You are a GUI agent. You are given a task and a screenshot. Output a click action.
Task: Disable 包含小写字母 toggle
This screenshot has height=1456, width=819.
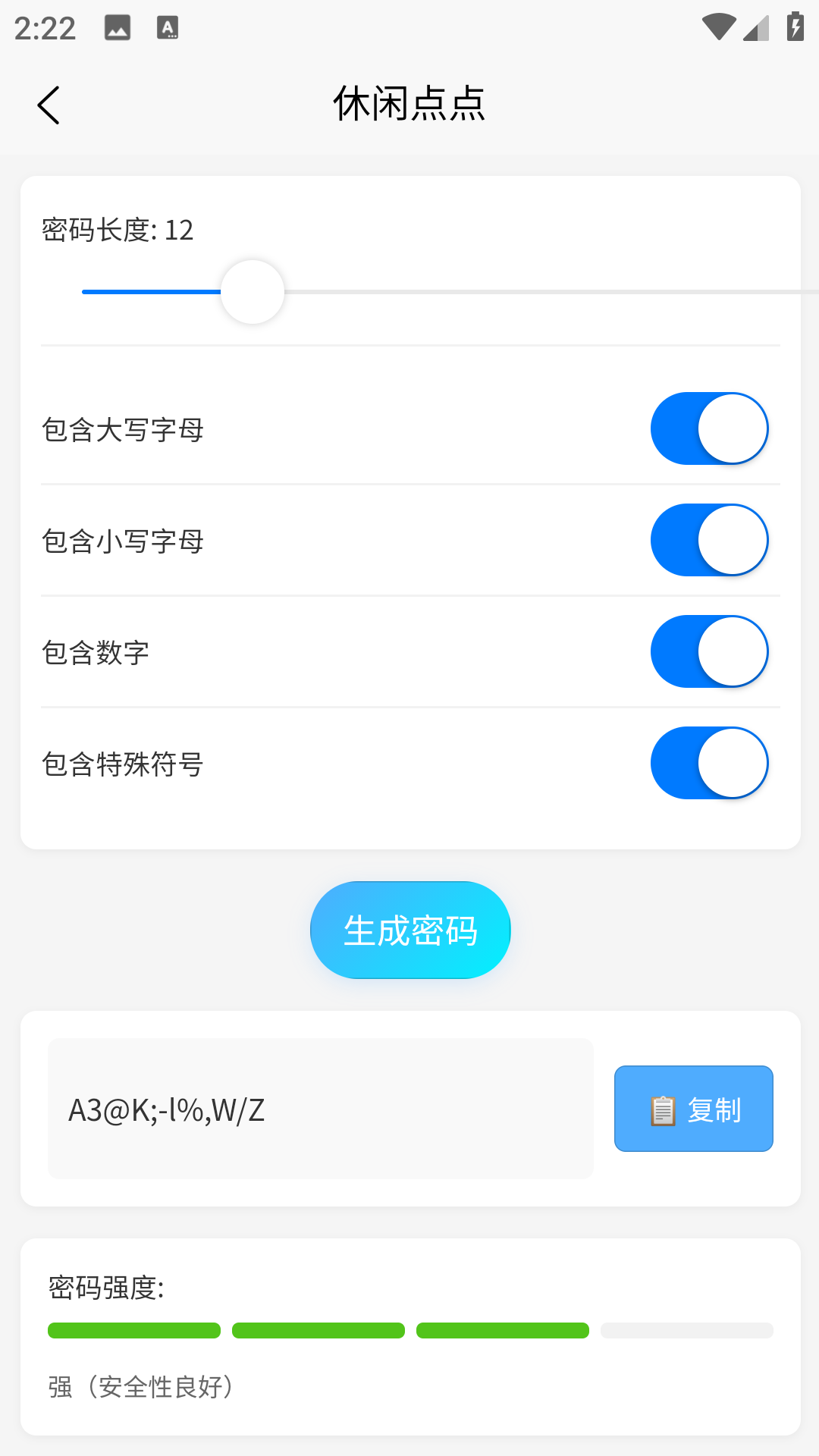pos(709,539)
